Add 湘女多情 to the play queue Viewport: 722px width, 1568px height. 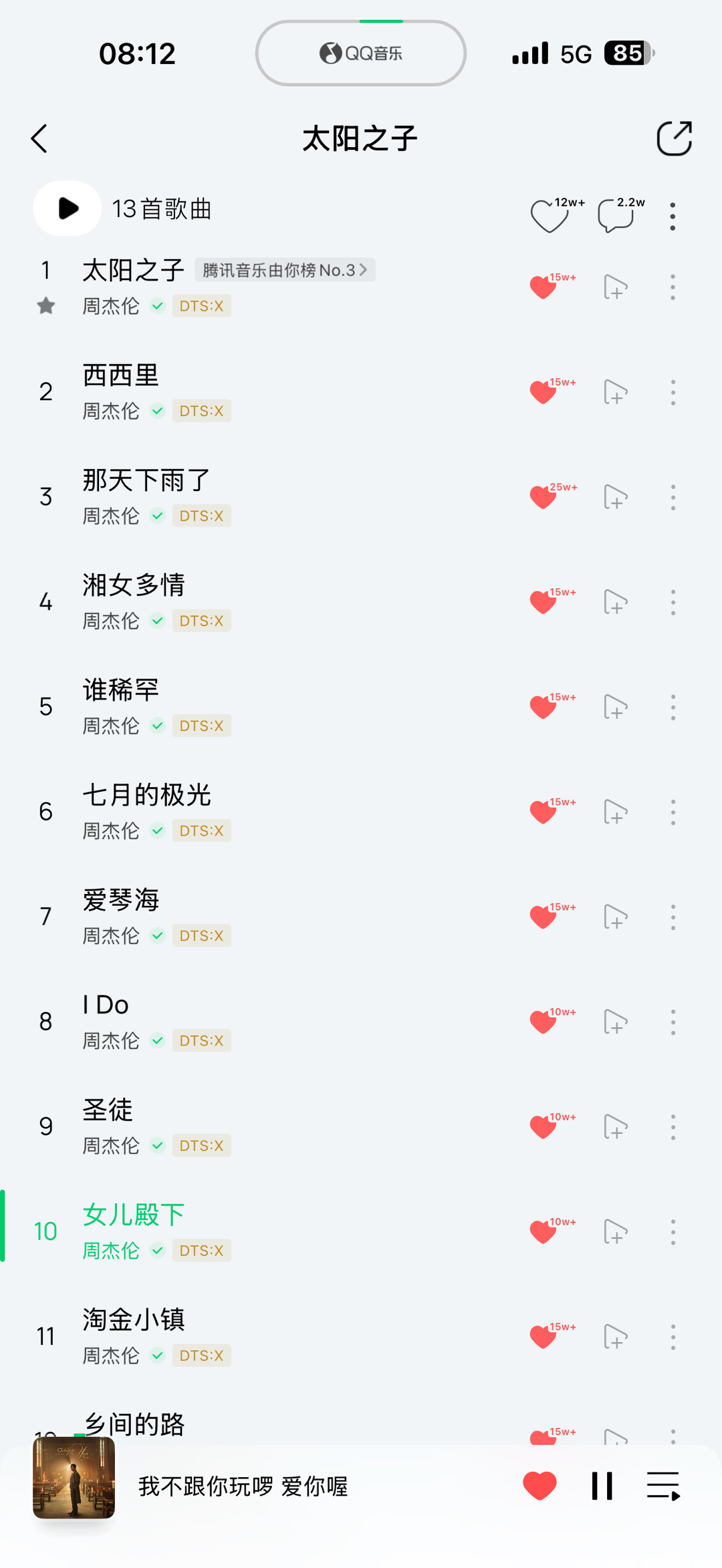615,602
